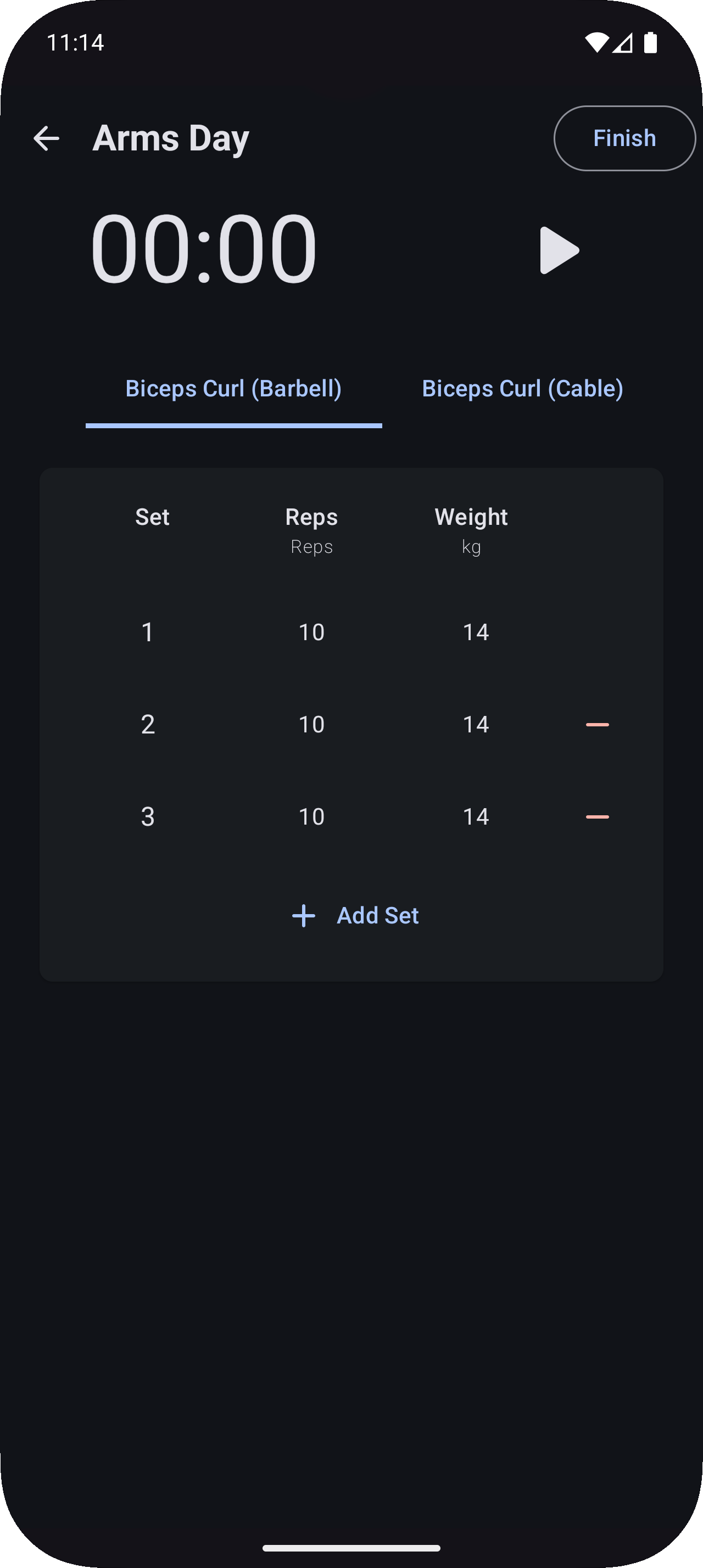Viewport: 703px width, 1568px height.
Task: Edit the reps value for set 1
Action: click(x=310, y=631)
